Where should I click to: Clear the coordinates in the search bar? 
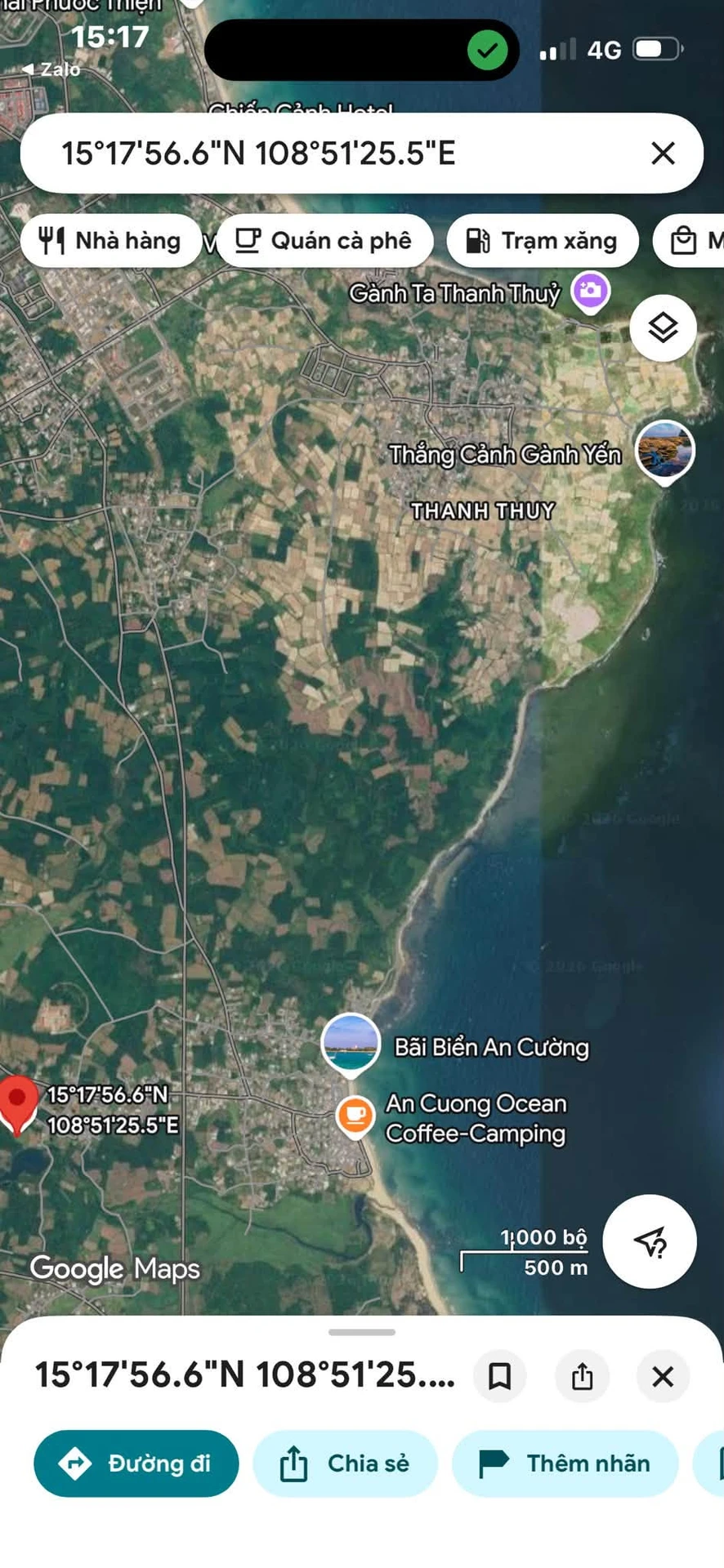(663, 153)
